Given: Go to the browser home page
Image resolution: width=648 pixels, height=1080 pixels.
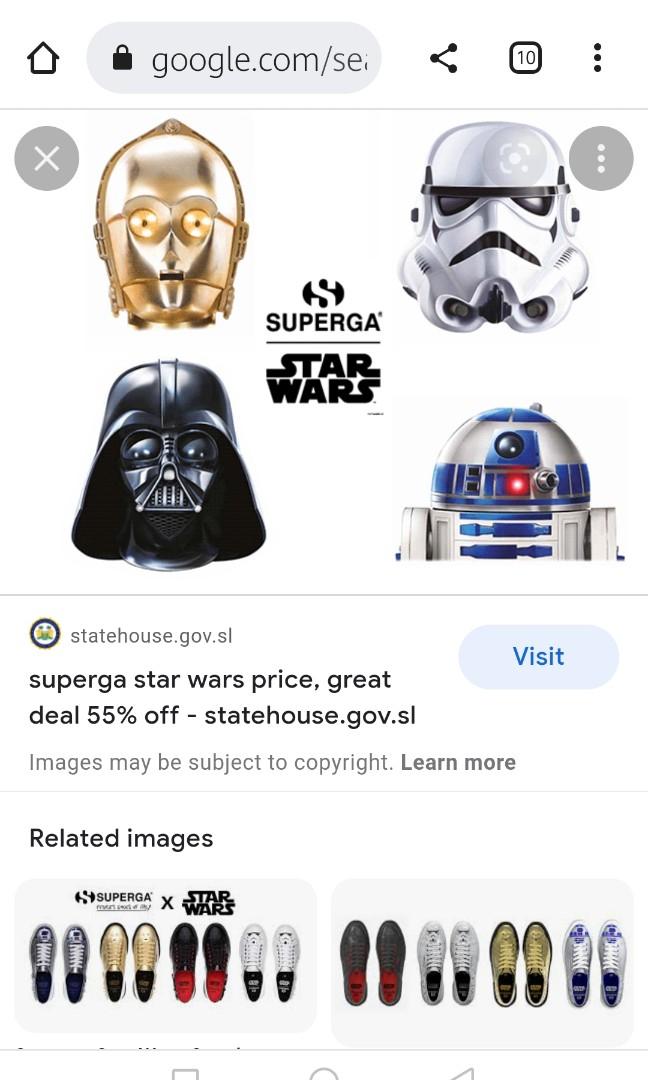Looking at the screenshot, I should coord(43,59).
